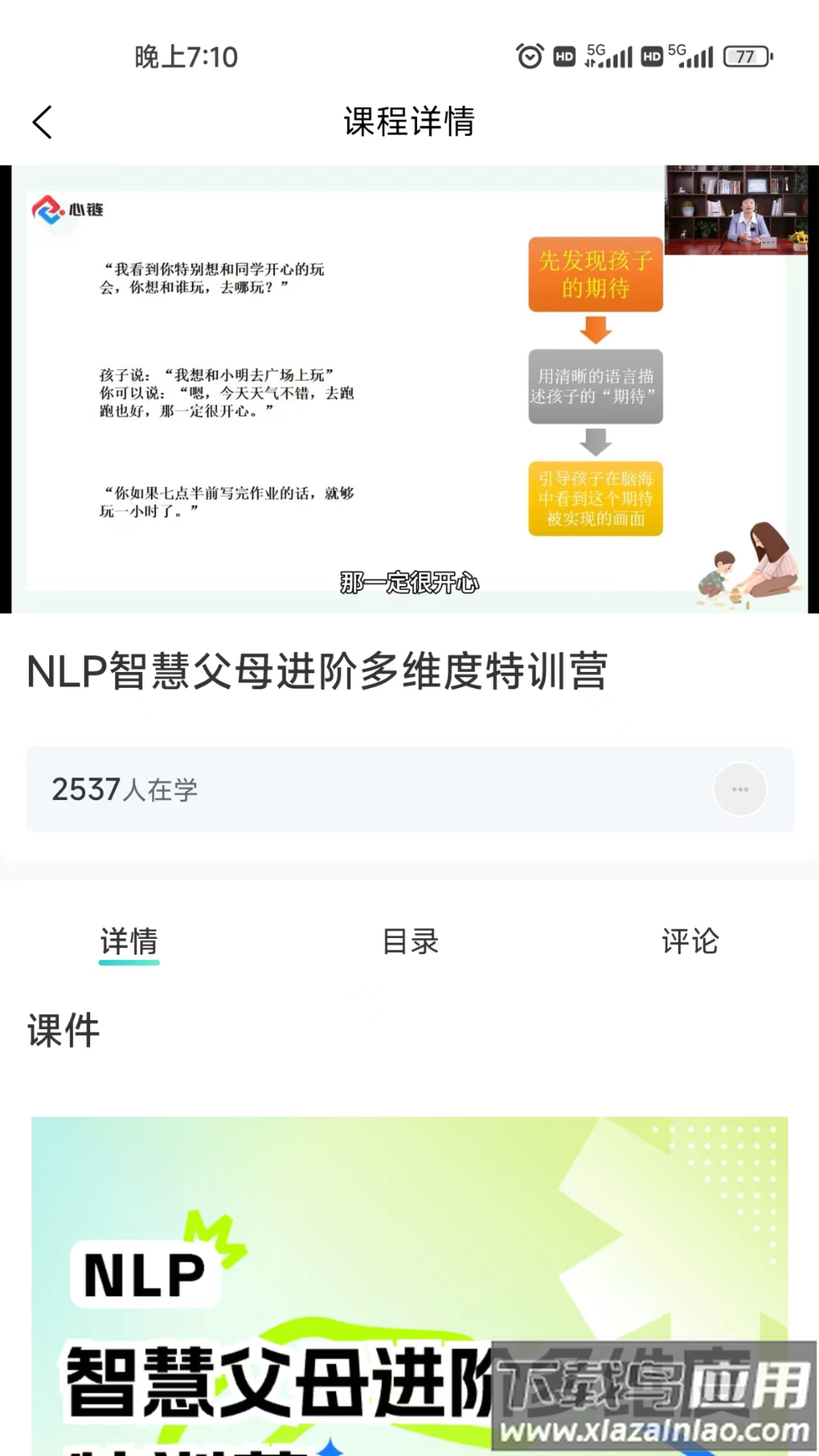Open the NLP courseware poster image
Screen dimensions: 819x1456
pyautogui.click(x=409, y=1282)
